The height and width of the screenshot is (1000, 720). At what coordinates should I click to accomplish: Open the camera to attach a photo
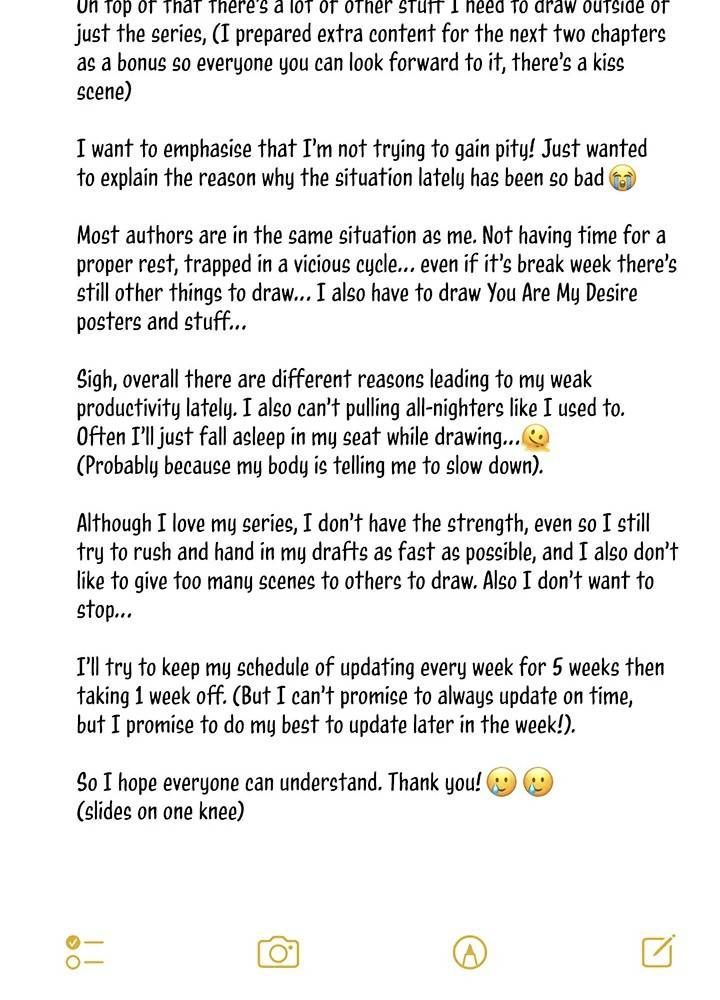click(278, 952)
